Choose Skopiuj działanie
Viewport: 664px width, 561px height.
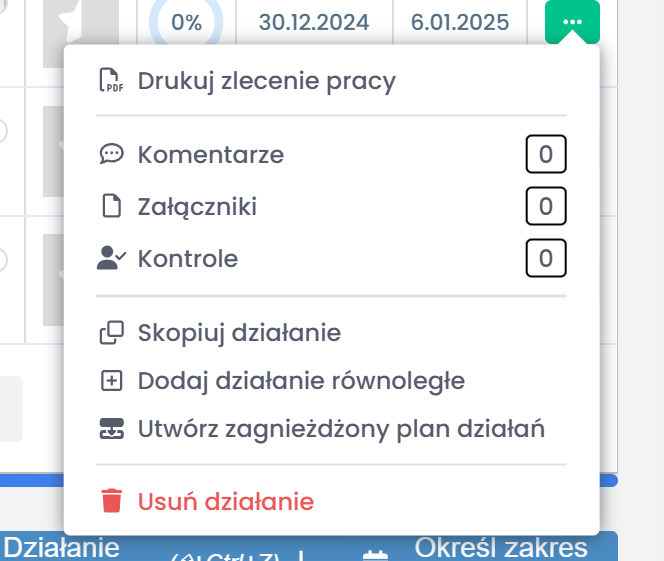pos(239,333)
